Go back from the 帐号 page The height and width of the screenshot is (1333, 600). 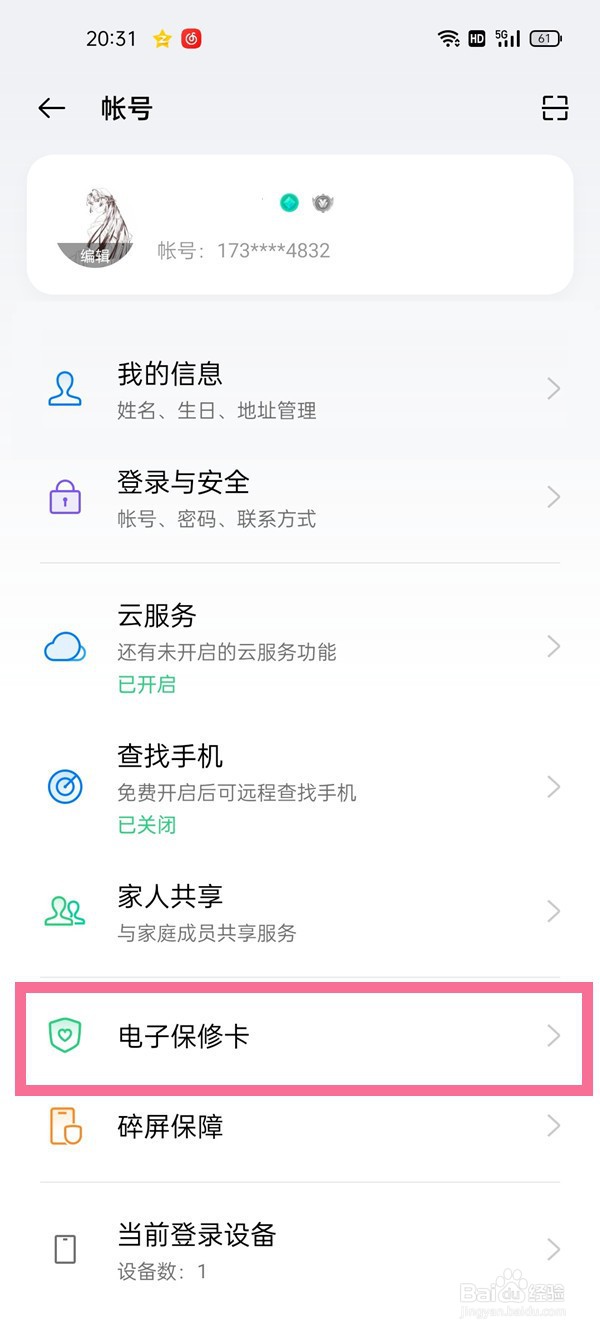[52, 109]
